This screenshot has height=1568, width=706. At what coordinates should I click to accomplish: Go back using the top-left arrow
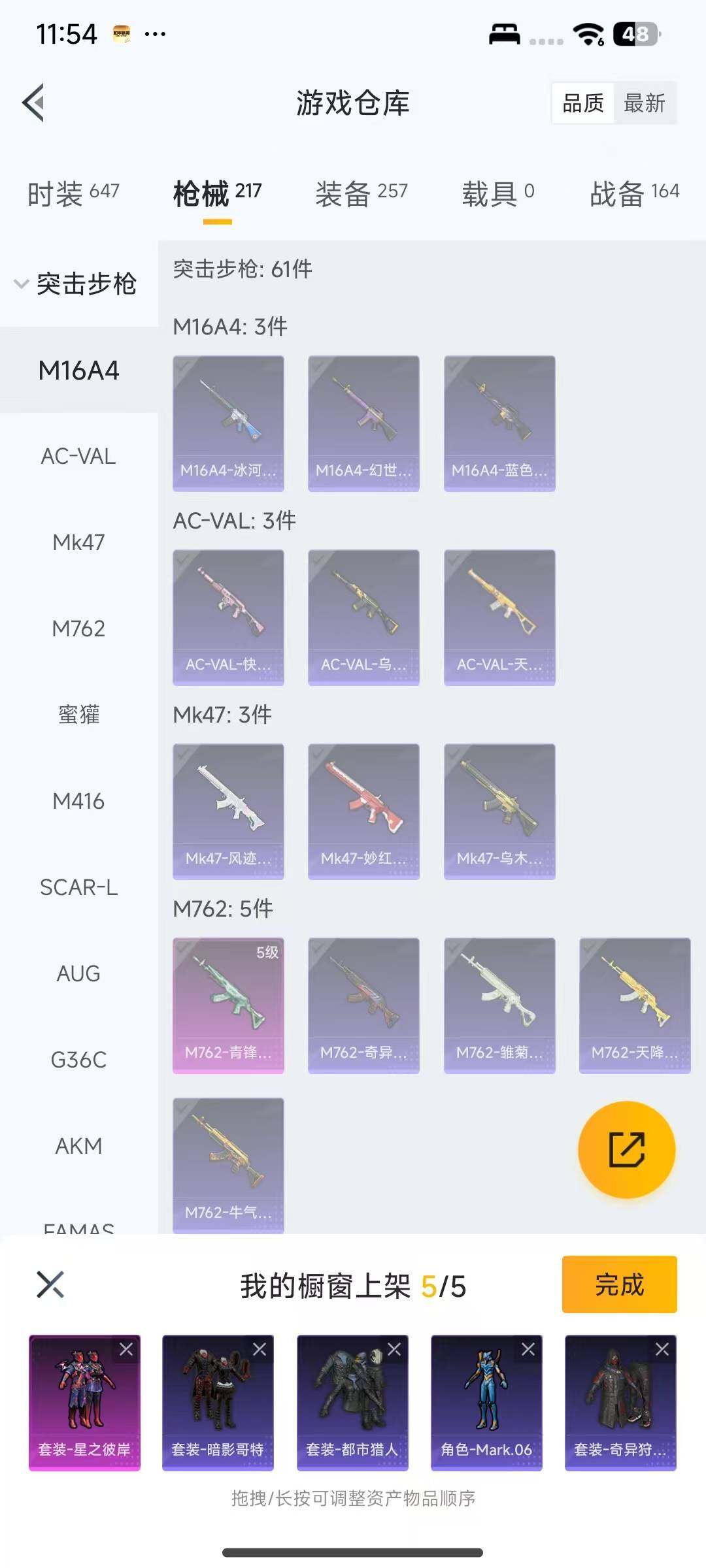(x=34, y=103)
